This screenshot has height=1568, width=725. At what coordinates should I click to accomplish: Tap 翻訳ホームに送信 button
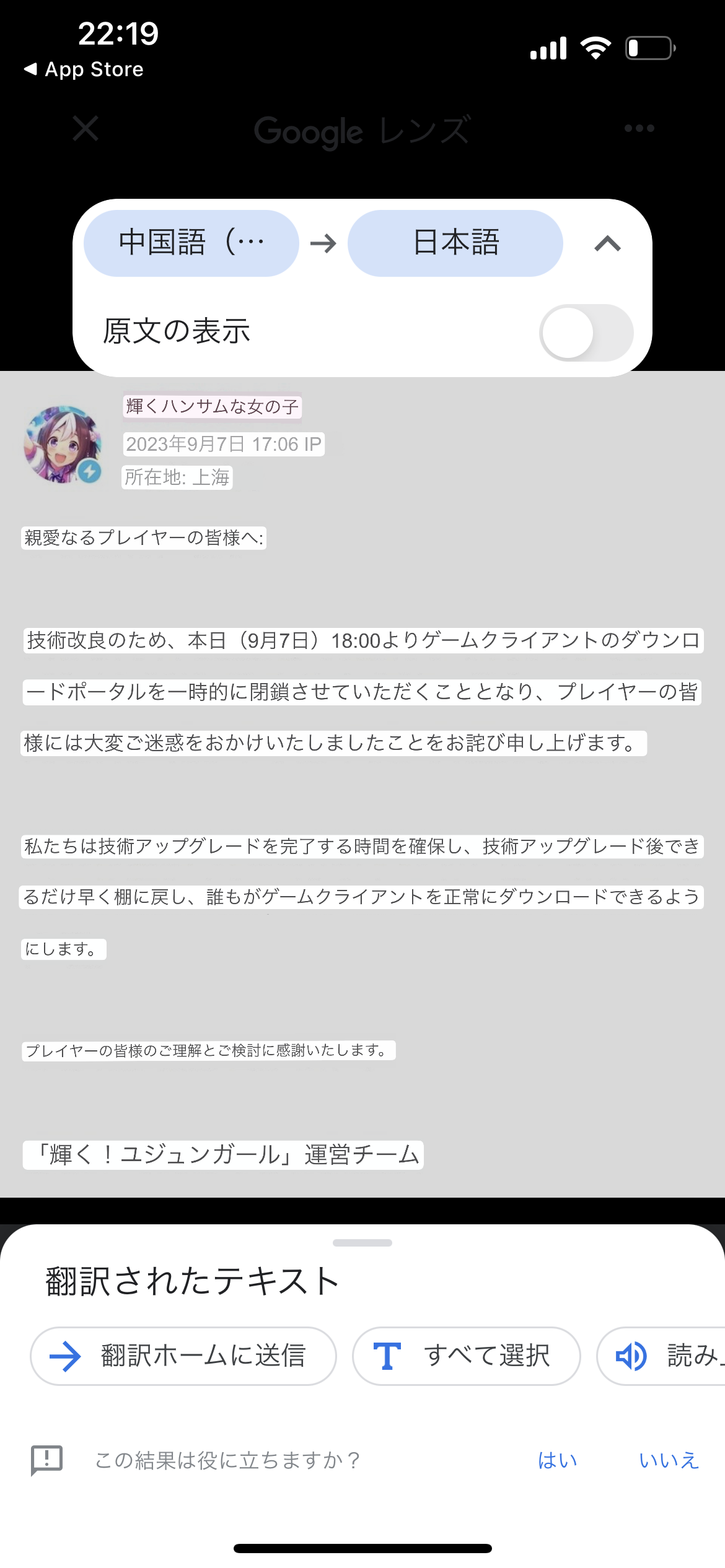point(183,1356)
